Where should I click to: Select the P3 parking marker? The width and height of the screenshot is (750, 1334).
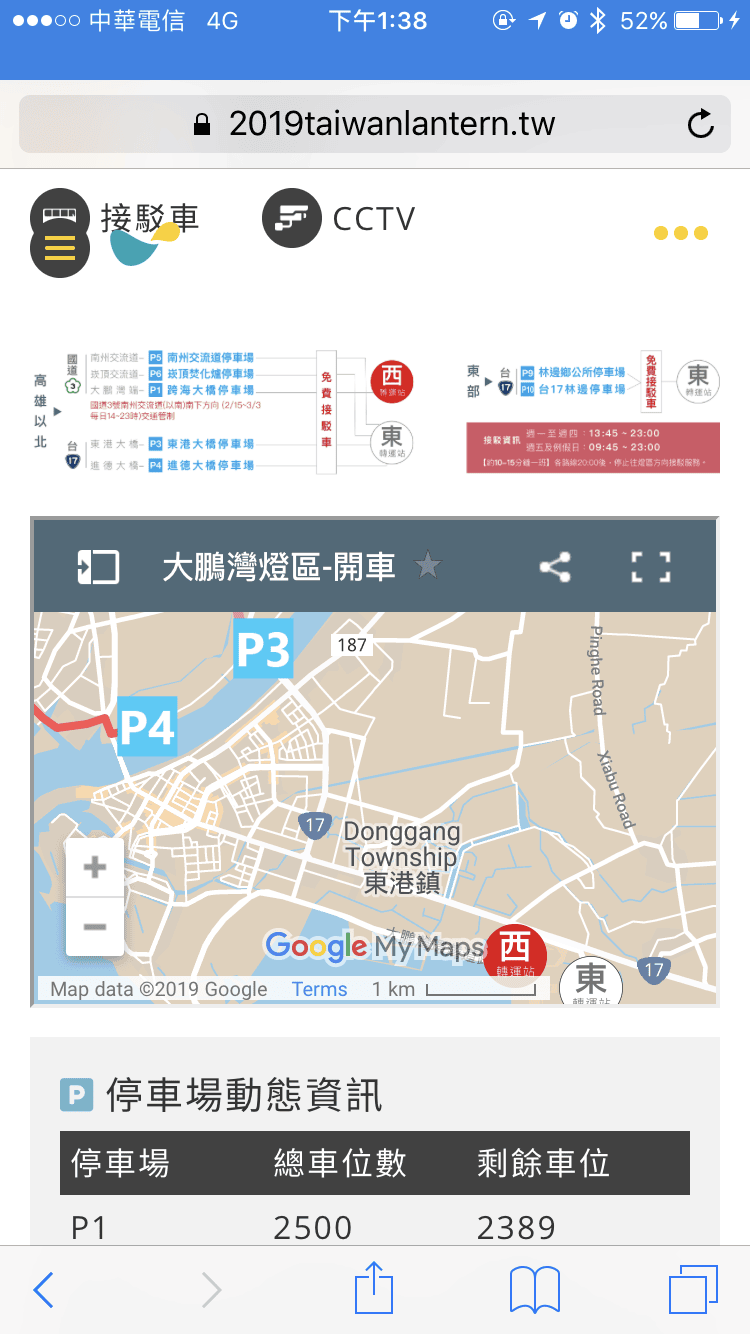263,649
